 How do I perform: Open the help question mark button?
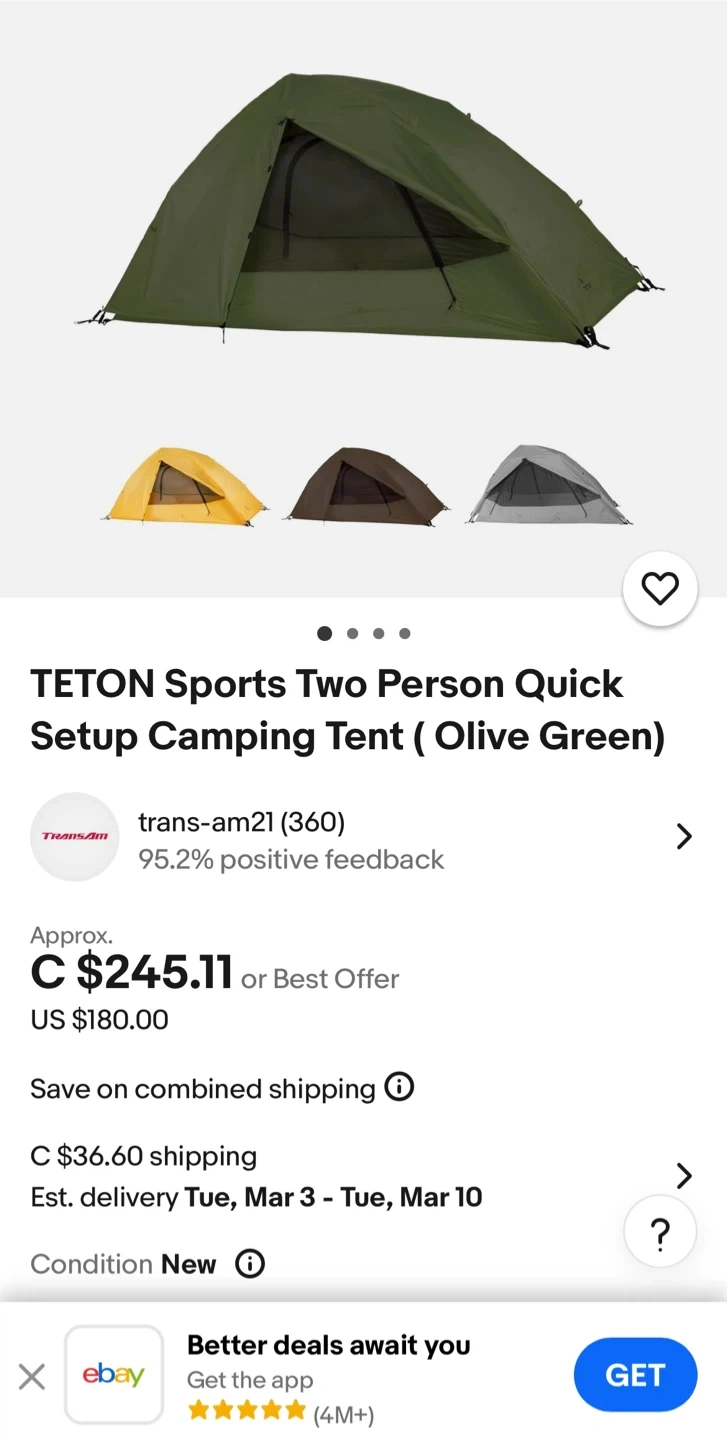point(660,1233)
